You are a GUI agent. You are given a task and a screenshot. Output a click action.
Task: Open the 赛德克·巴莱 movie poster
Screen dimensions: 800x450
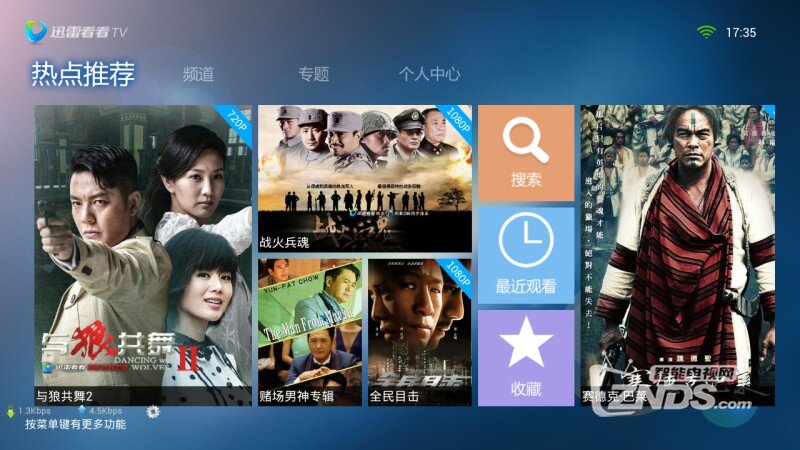[678, 255]
